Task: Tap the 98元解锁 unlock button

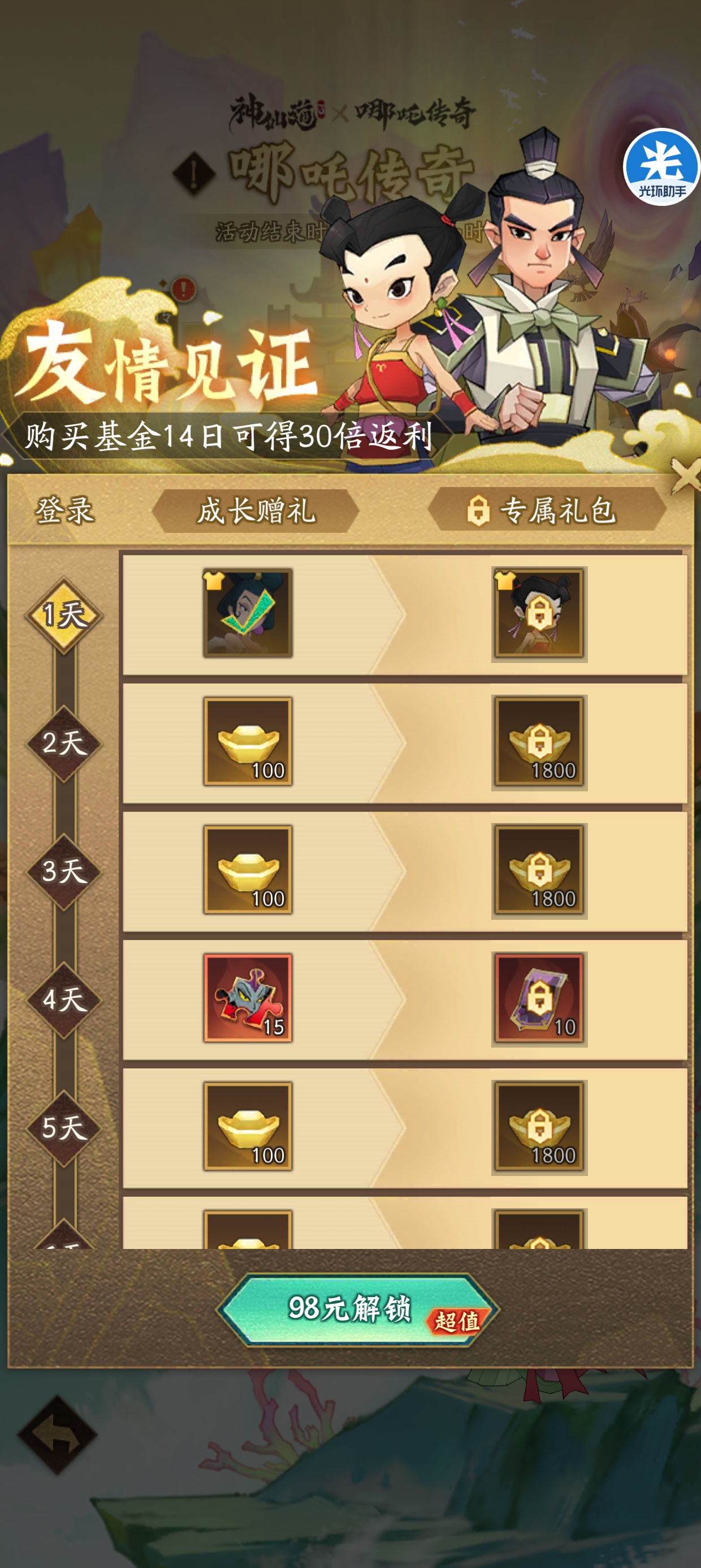Action: (x=357, y=1309)
